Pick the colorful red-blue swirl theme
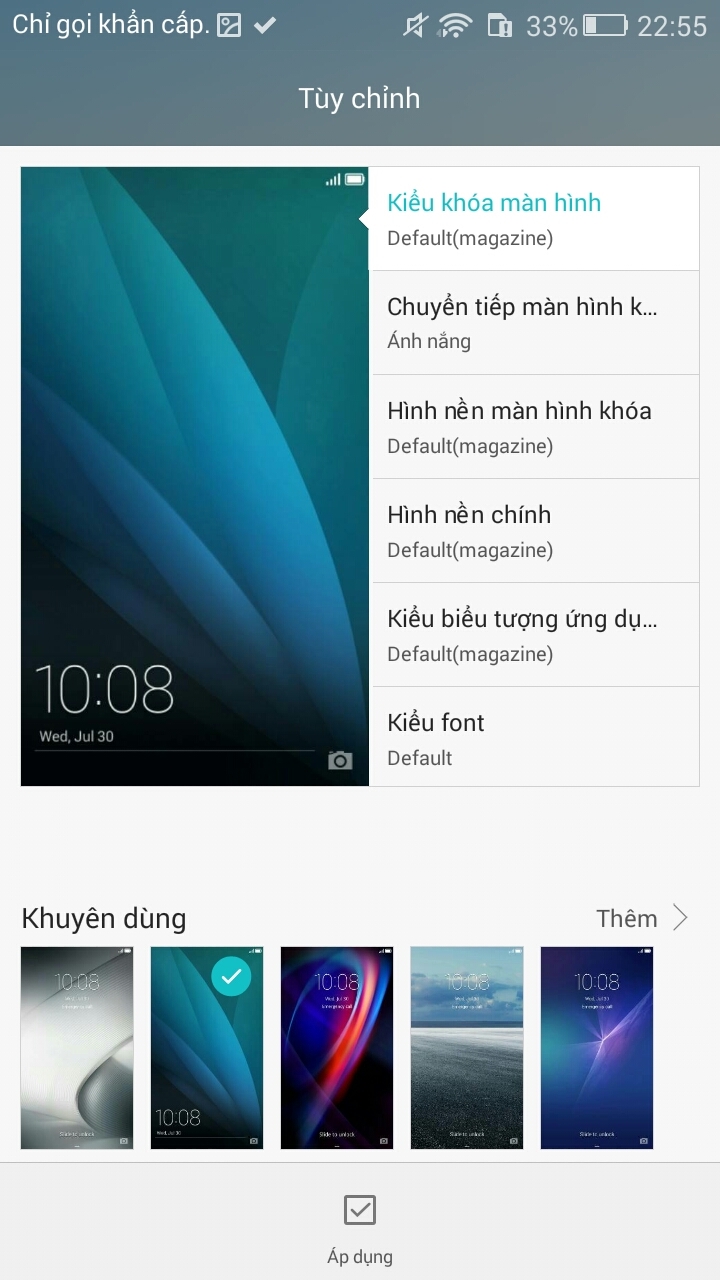The height and width of the screenshot is (1280, 720). (x=337, y=1047)
